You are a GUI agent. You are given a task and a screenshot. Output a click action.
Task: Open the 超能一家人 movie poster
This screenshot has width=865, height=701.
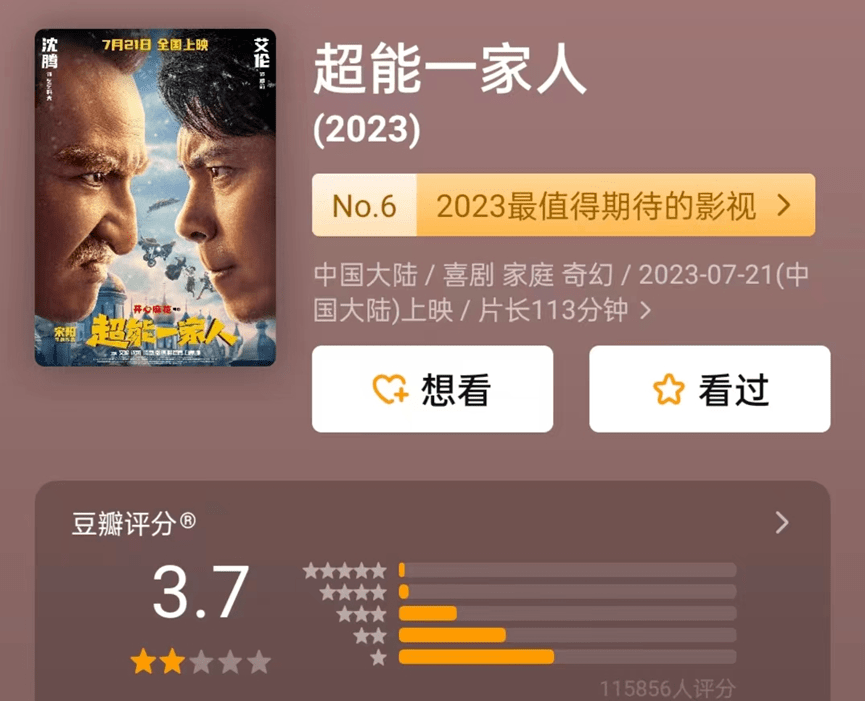155,198
